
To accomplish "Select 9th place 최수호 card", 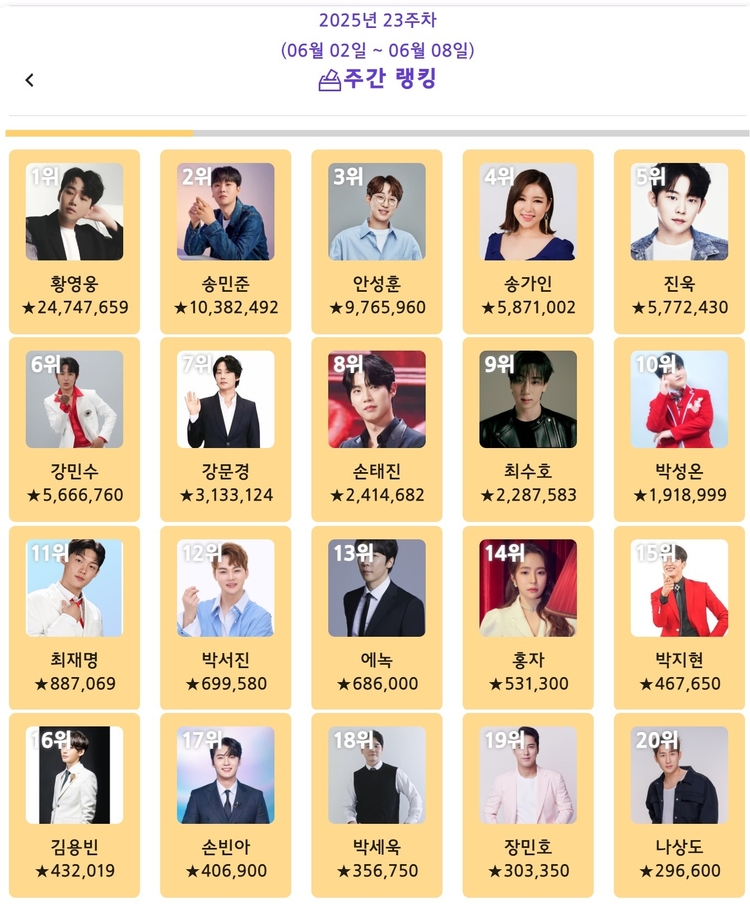I will pyautogui.click(x=527, y=428).
